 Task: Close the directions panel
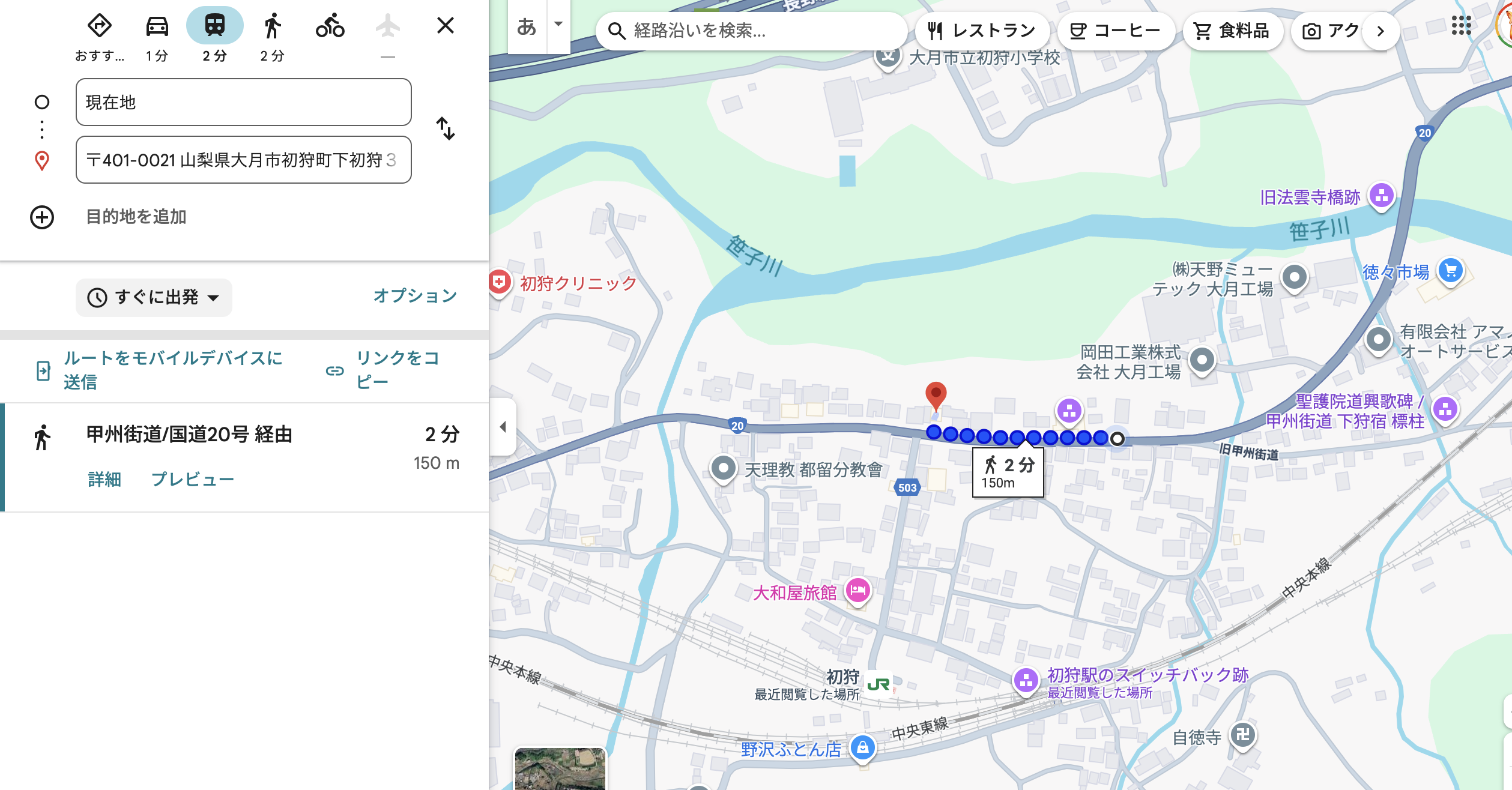445,26
